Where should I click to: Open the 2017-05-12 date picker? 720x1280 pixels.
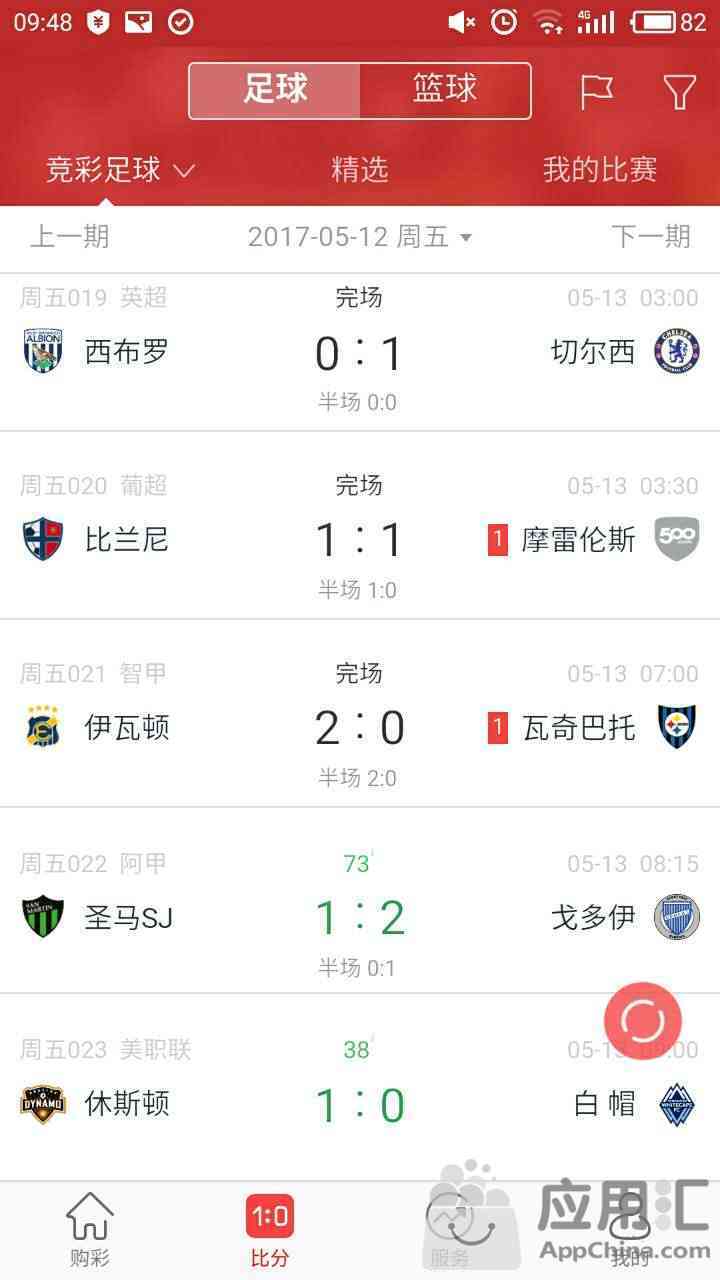359,237
